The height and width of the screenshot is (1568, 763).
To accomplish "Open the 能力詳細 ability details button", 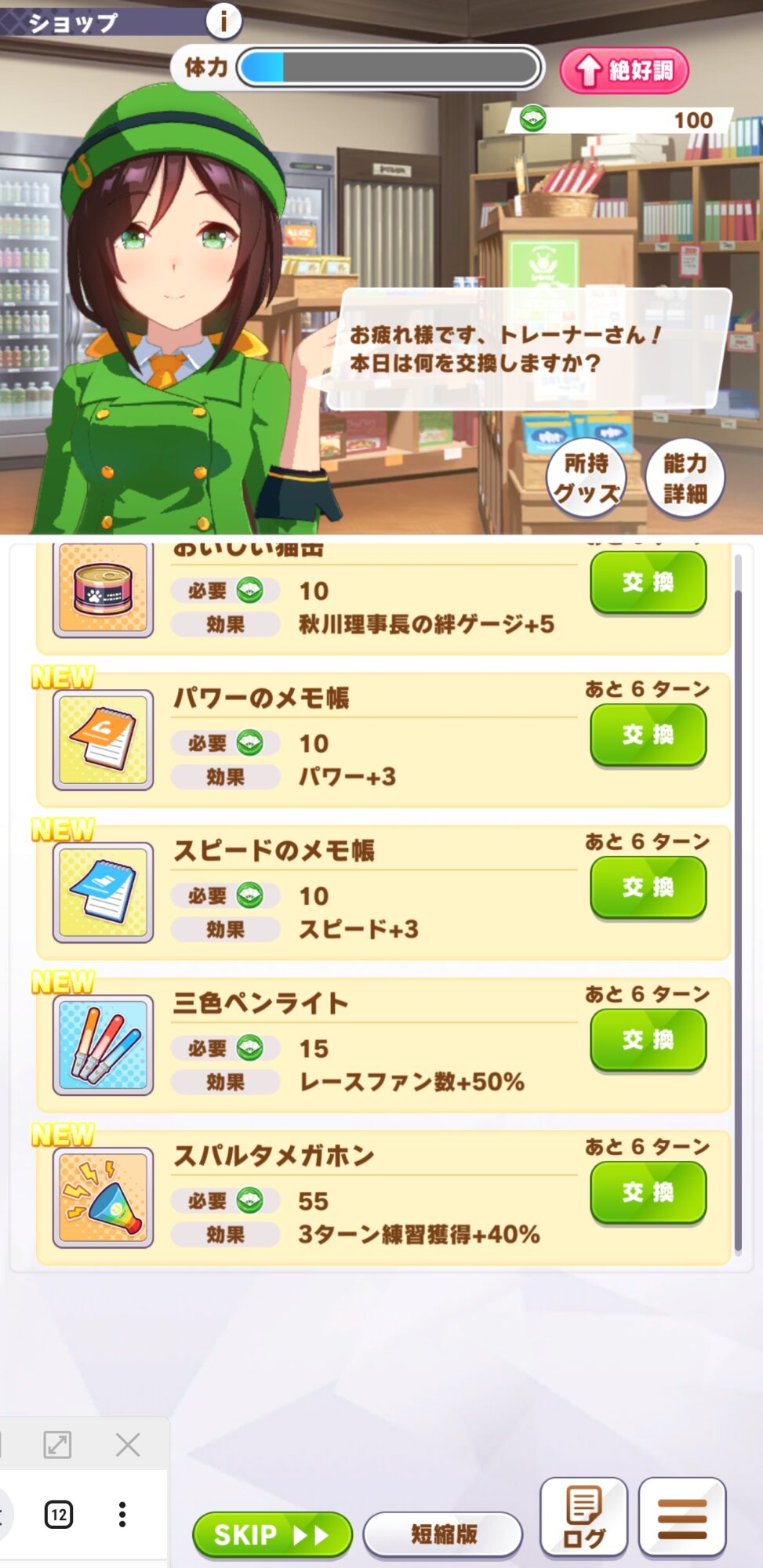I will click(x=685, y=478).
